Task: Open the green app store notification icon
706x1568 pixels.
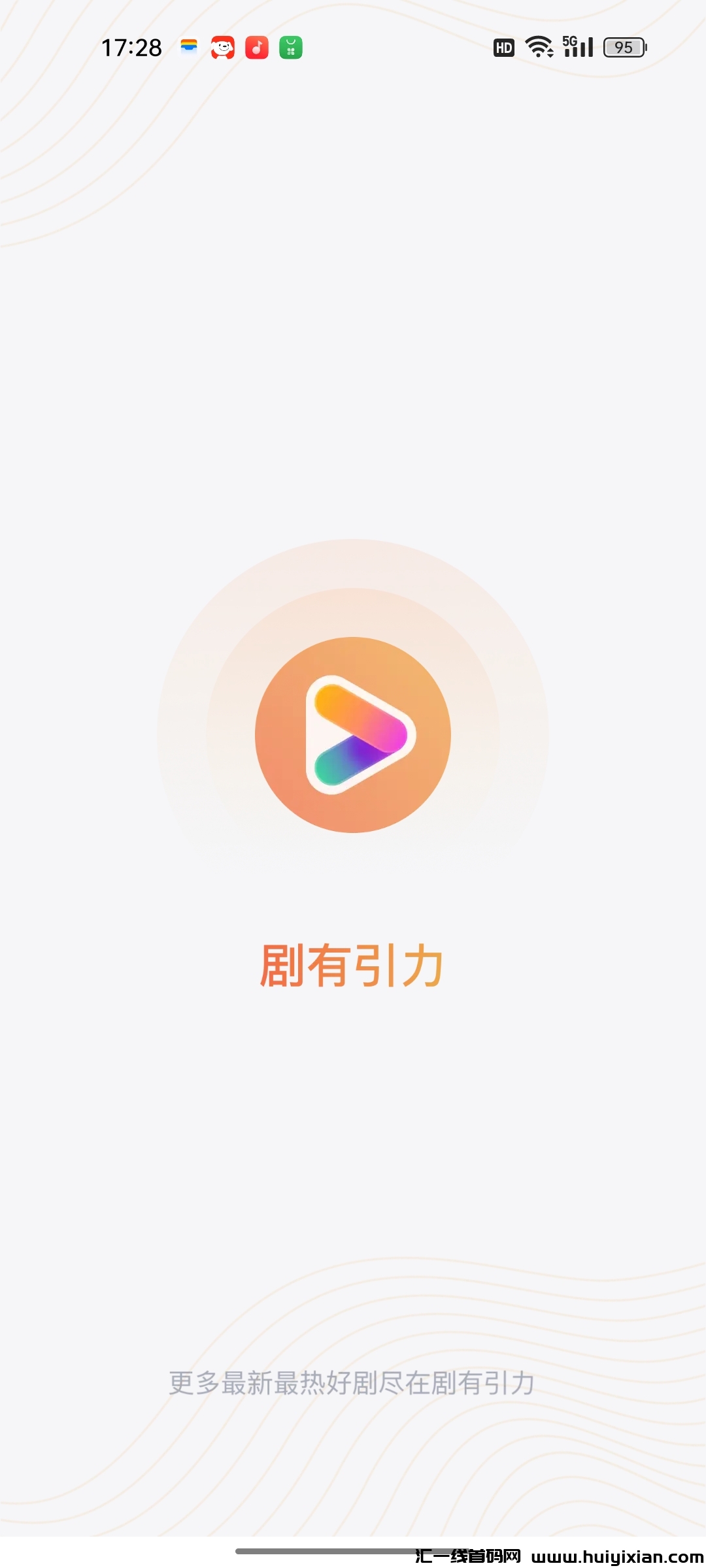Action: click(x=290, y=47)
